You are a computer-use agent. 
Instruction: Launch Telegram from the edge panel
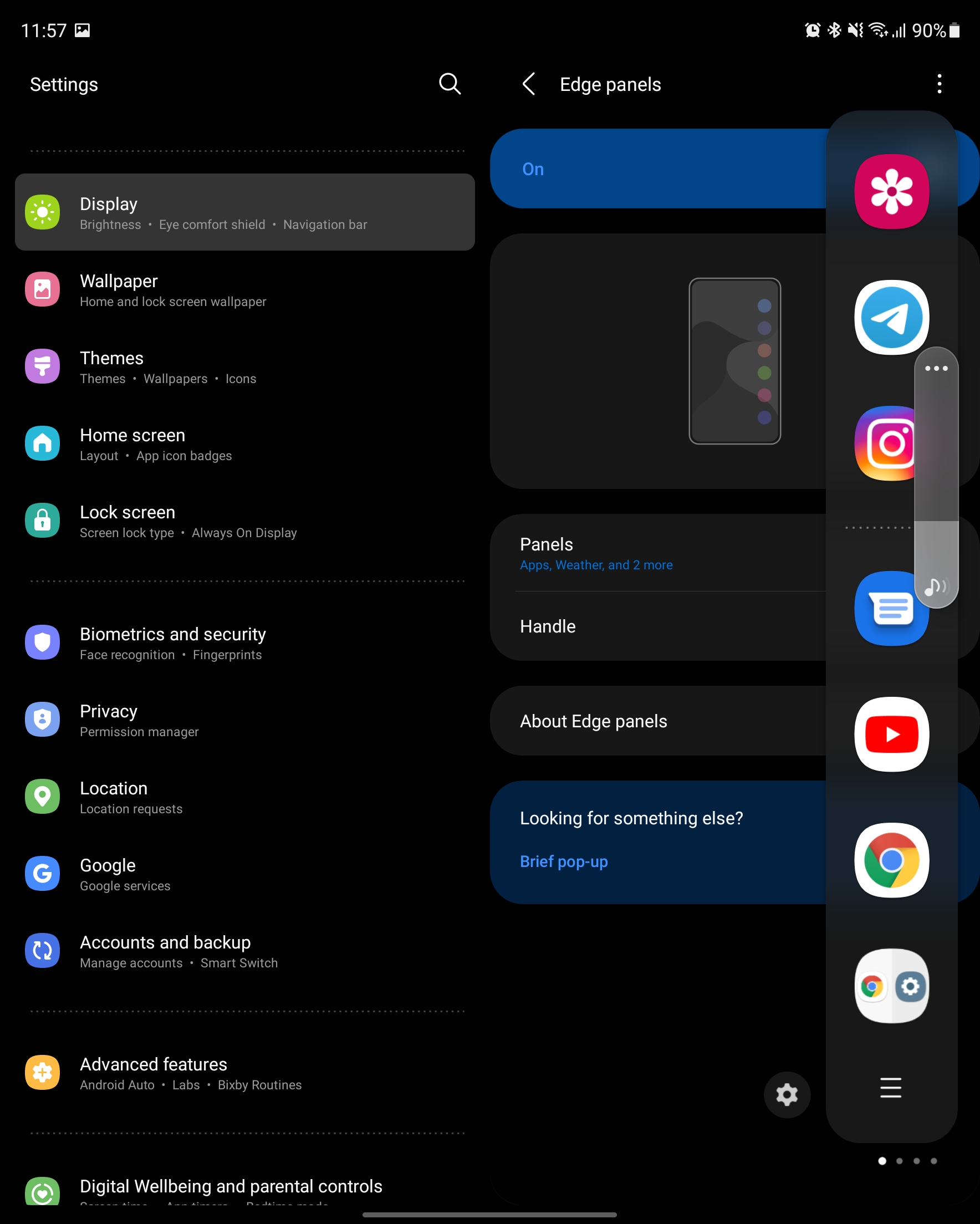coord(891,317)
